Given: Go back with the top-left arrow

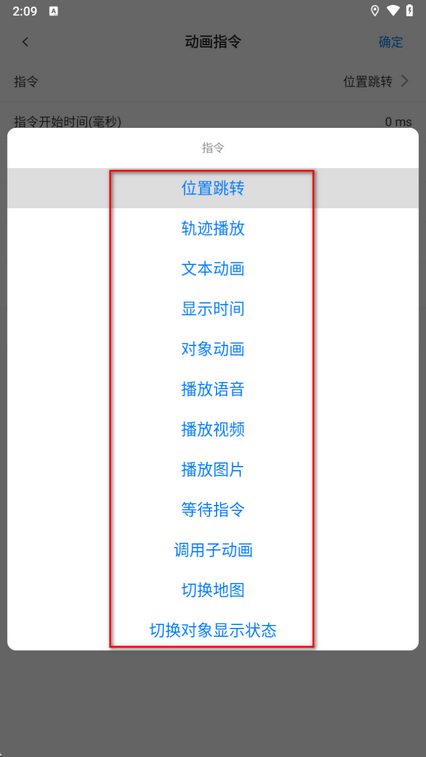Looking at the screenshot, I should click(26, 42).
